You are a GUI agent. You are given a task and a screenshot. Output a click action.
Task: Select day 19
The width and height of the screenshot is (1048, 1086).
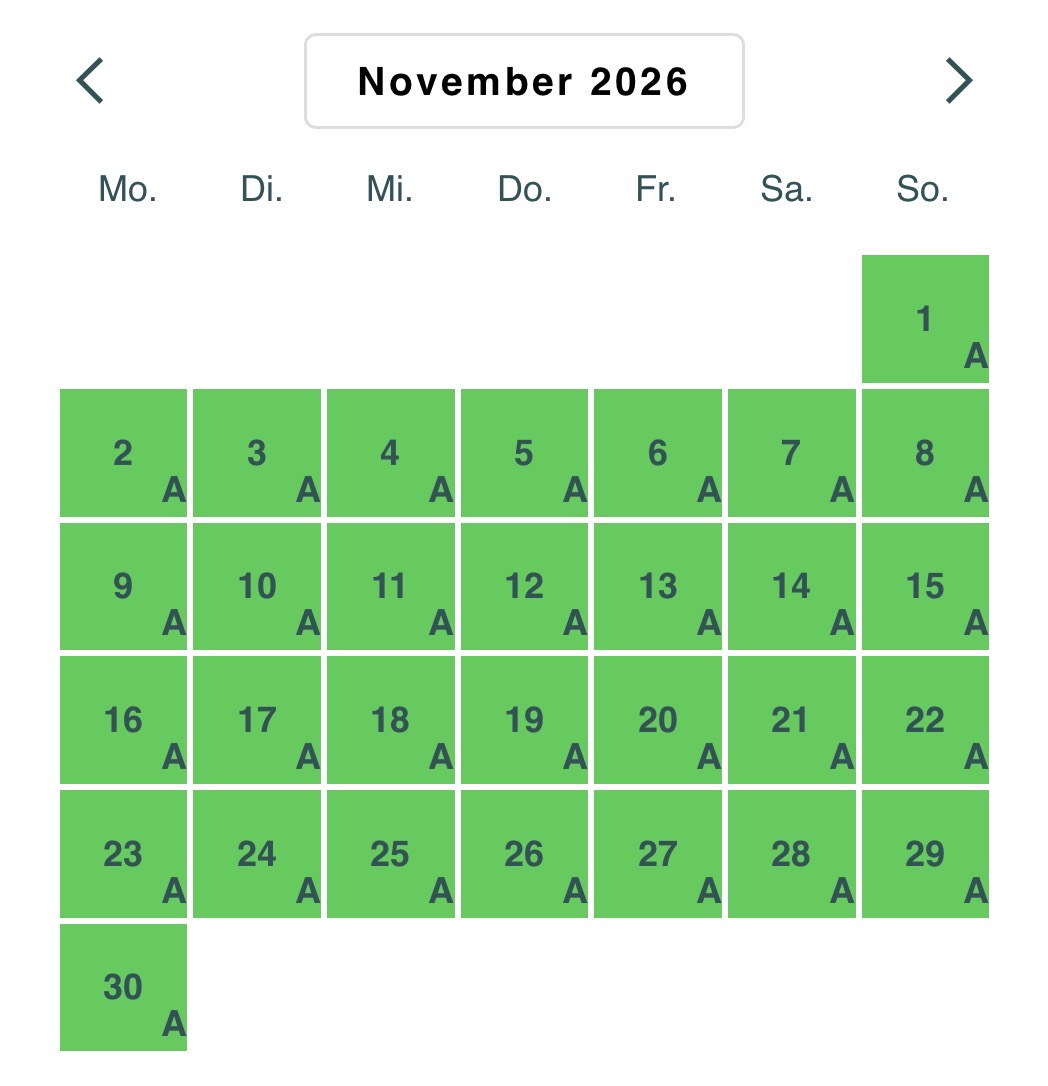pos(524,720)
